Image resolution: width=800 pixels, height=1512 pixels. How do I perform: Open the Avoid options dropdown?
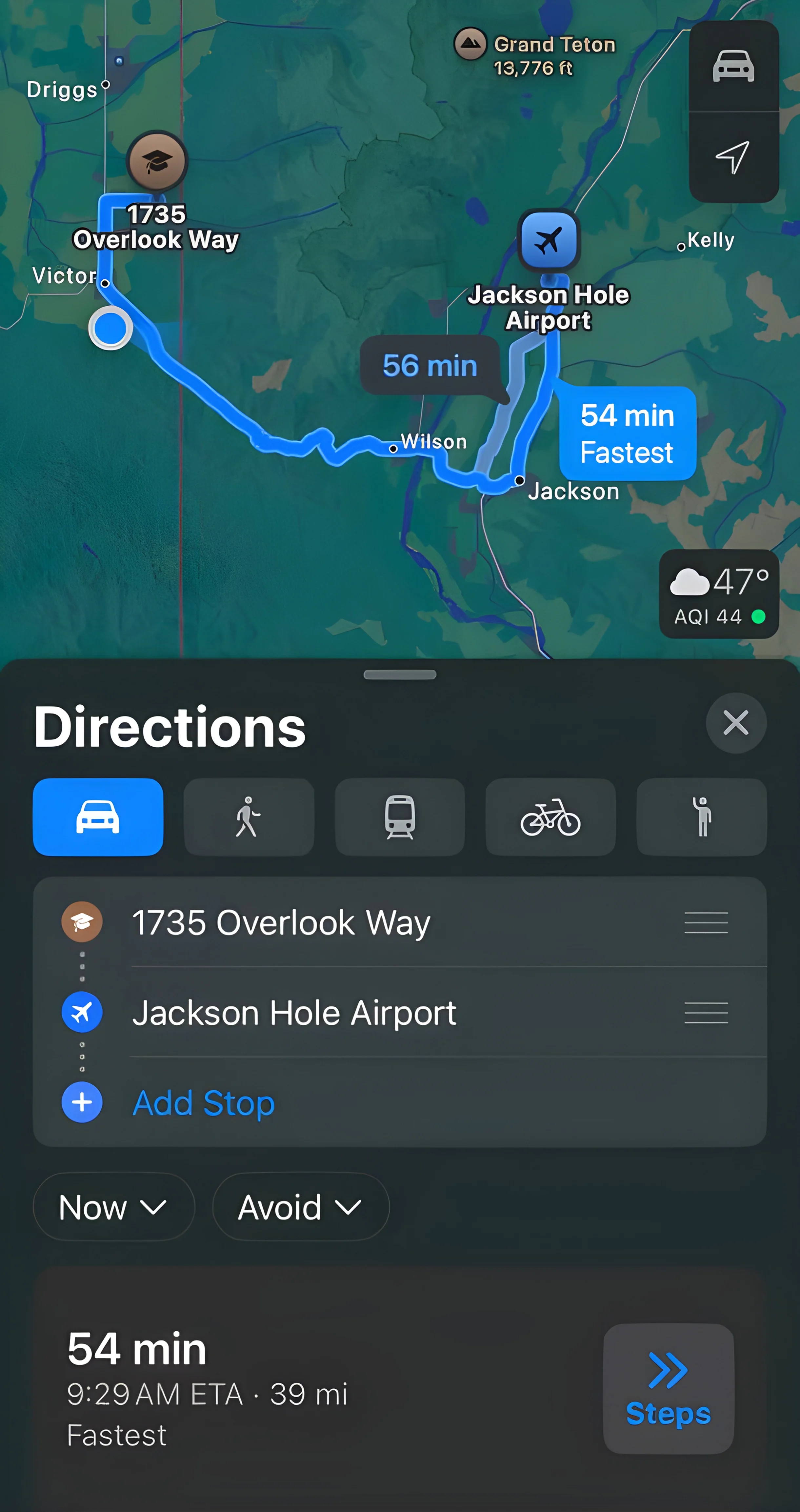(x=300, y=1207)
